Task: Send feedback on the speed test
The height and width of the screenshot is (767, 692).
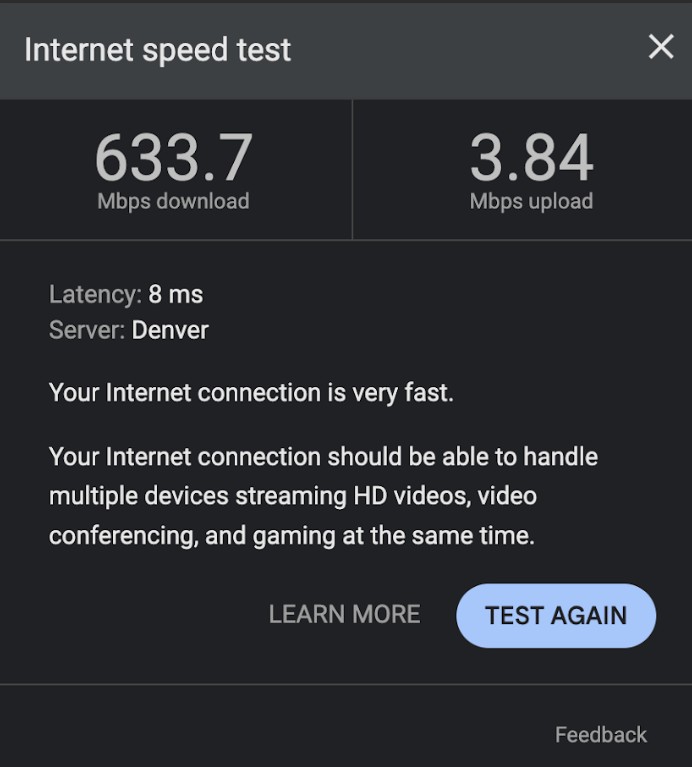Action: 601,735
